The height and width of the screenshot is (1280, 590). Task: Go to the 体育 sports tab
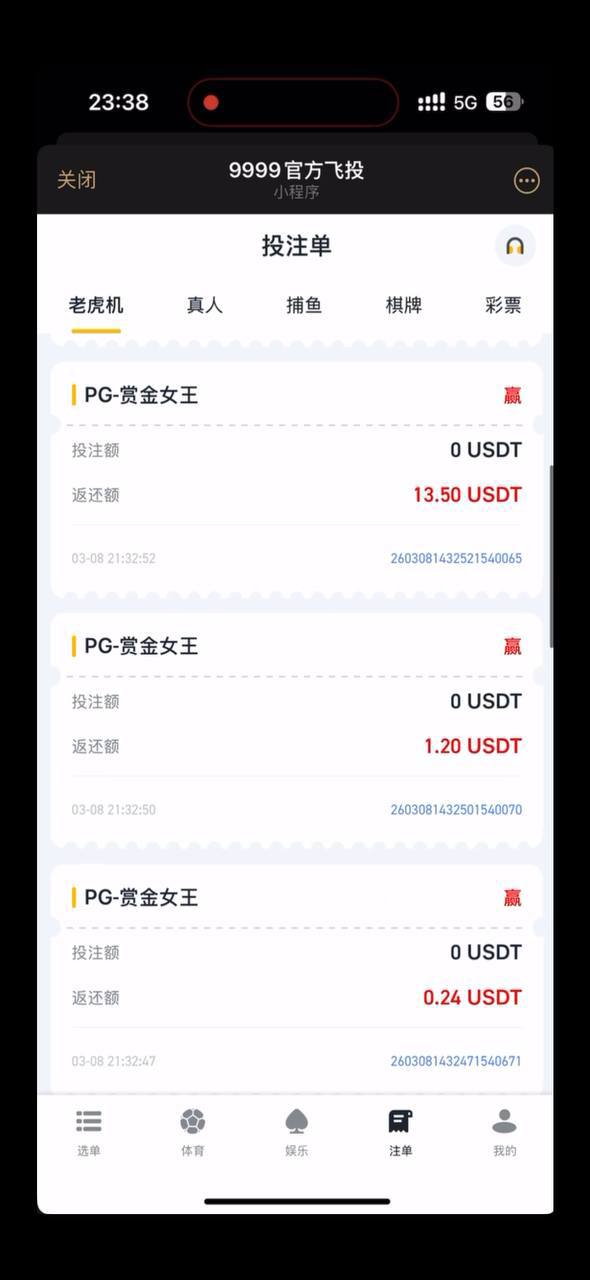tap(193, 1132)
